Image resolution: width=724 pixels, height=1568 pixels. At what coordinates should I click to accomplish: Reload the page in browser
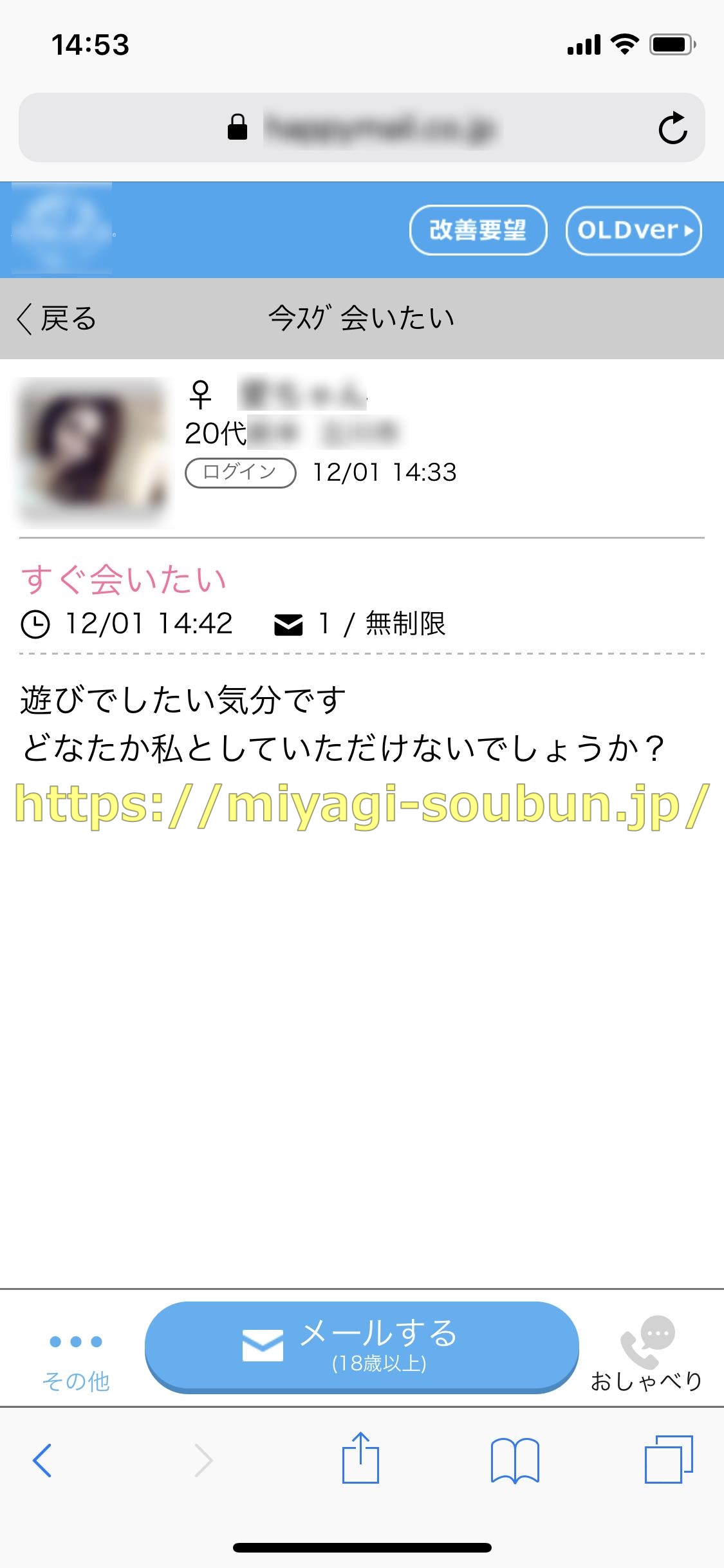click(673, 127)
